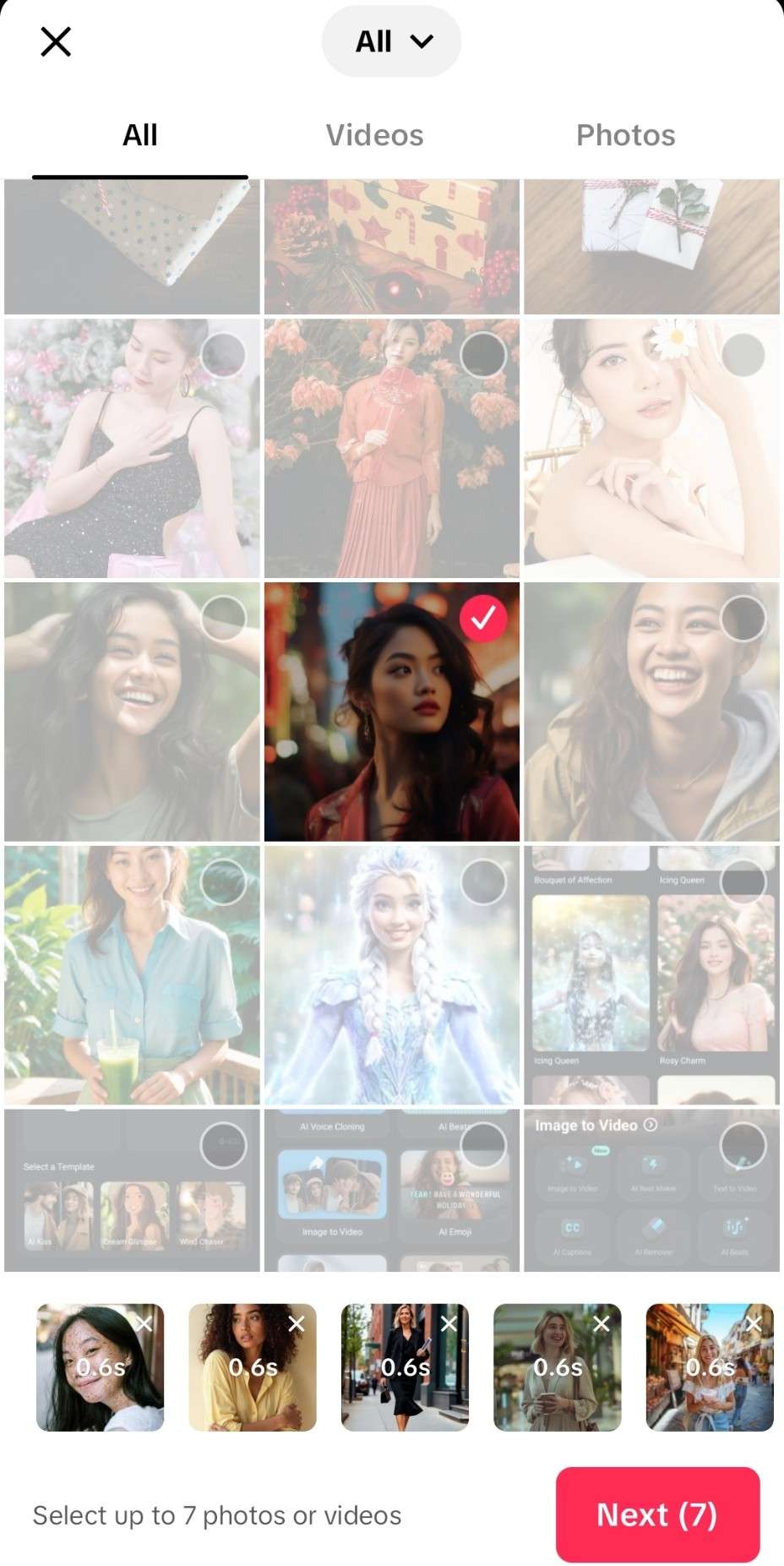
Task: Open the All albums dropdown
Action: pyautogui.click(x=391, y=41)
